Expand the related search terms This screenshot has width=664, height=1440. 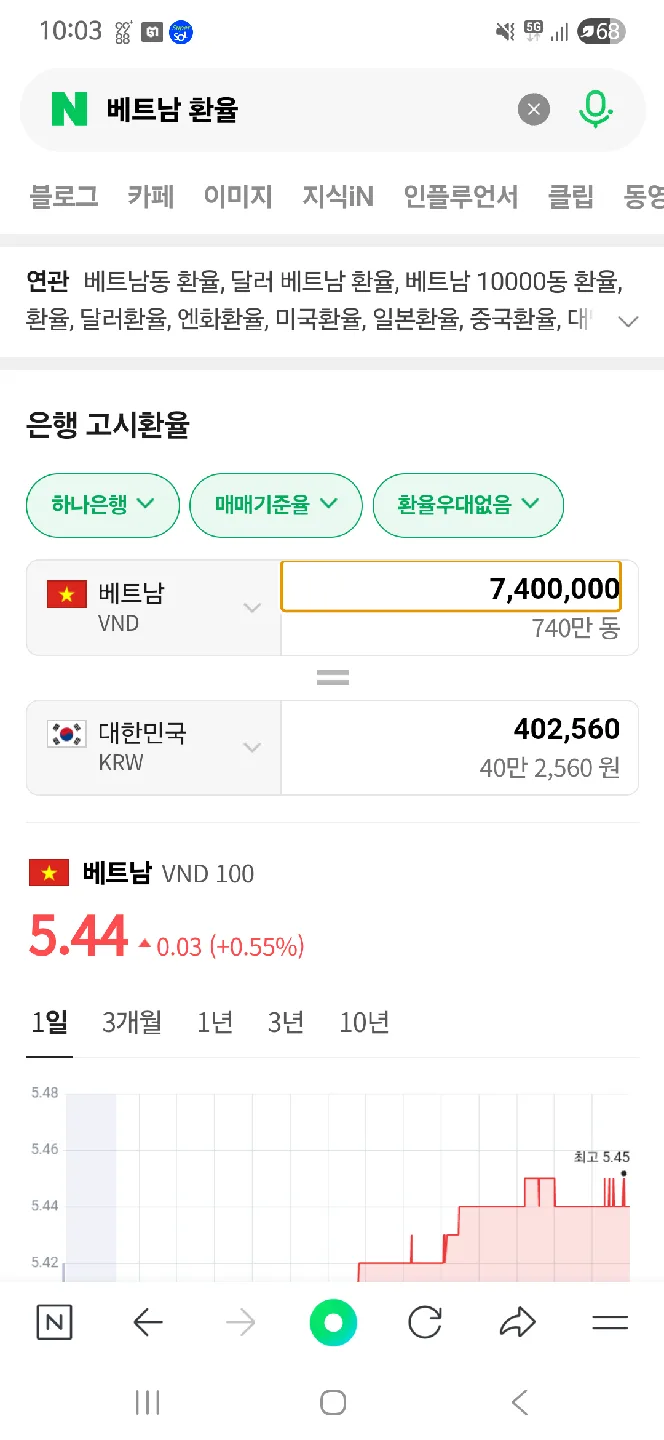pyautogui.click(x=629, y=321)
